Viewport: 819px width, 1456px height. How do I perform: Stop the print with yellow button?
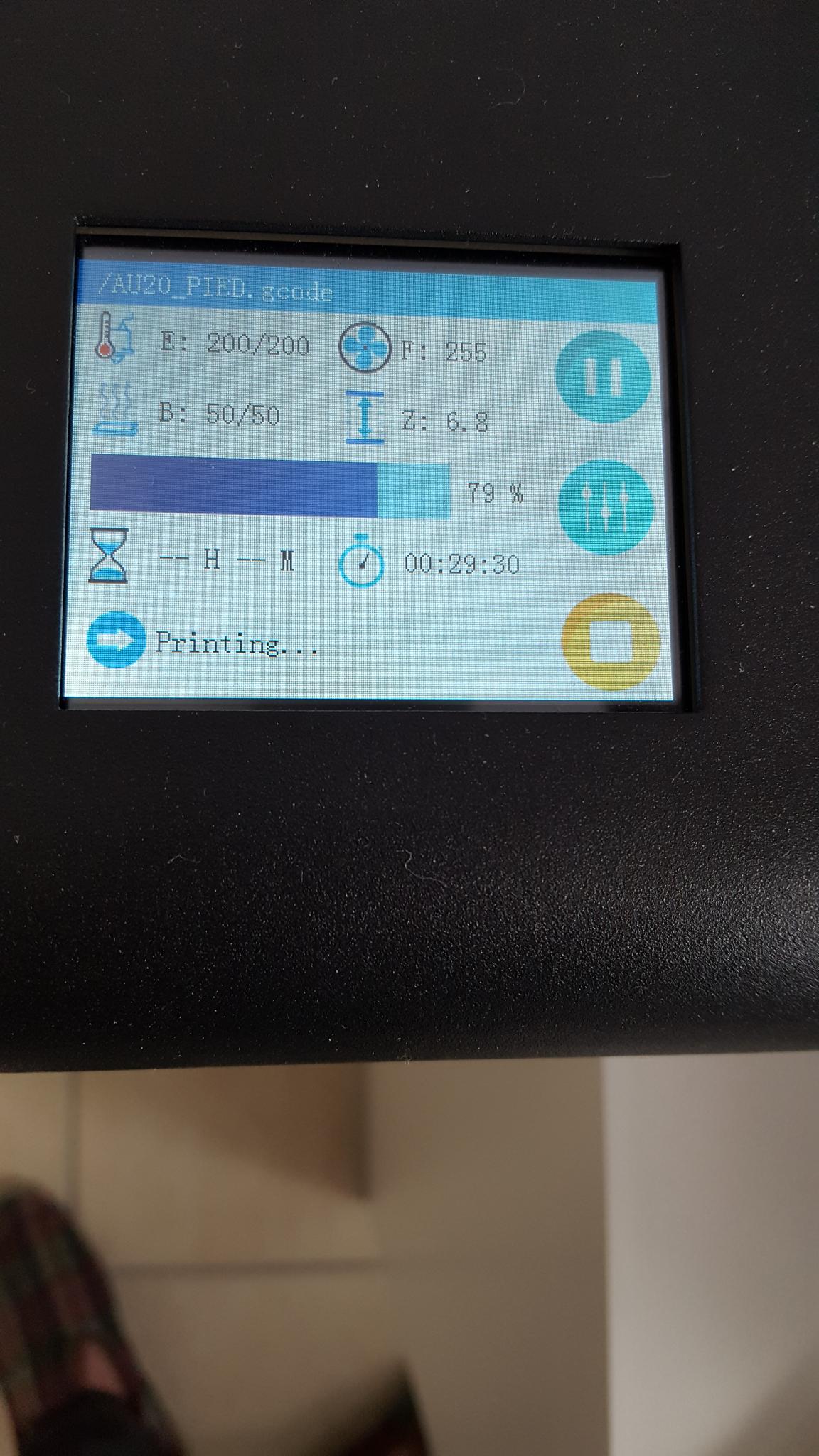click(x=610, y=641)
